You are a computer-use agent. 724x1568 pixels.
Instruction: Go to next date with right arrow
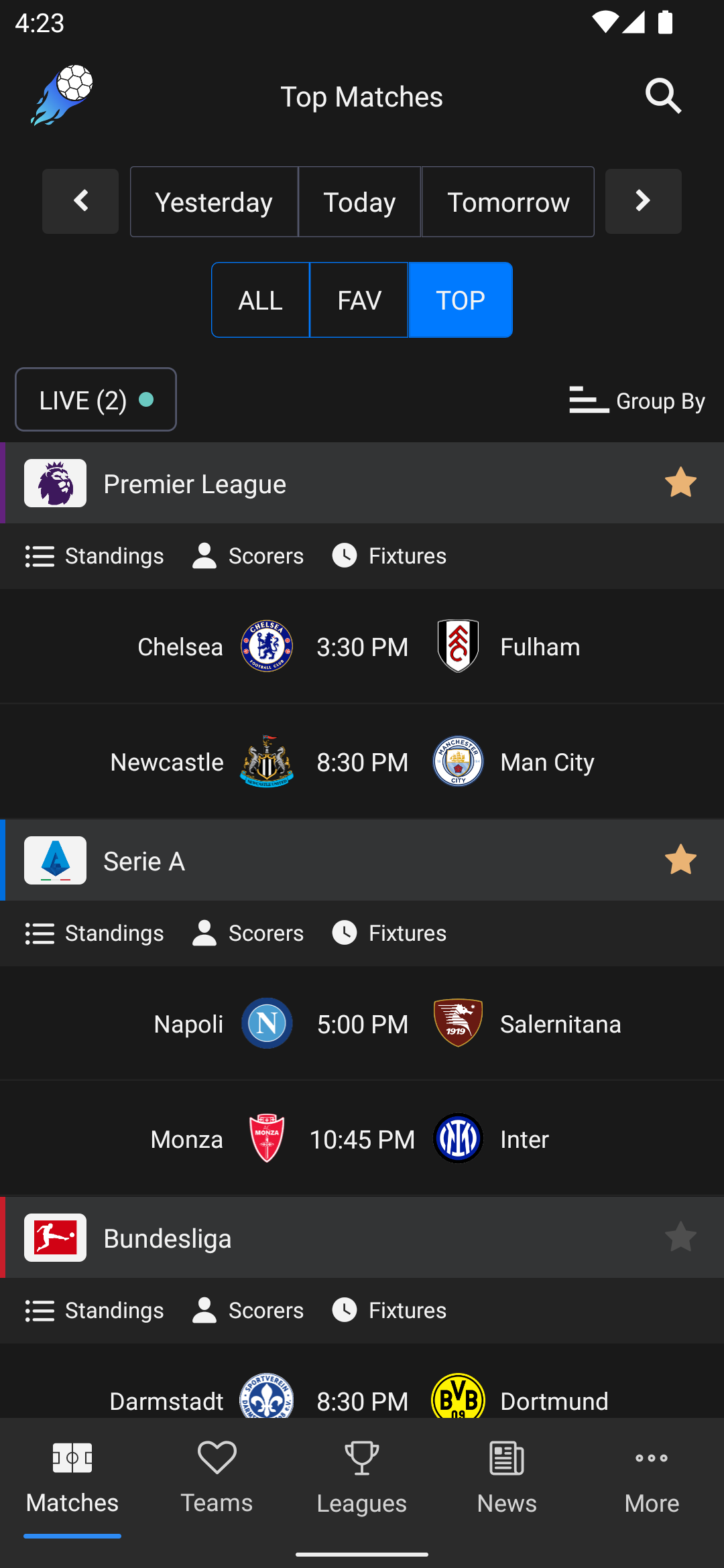644,201
